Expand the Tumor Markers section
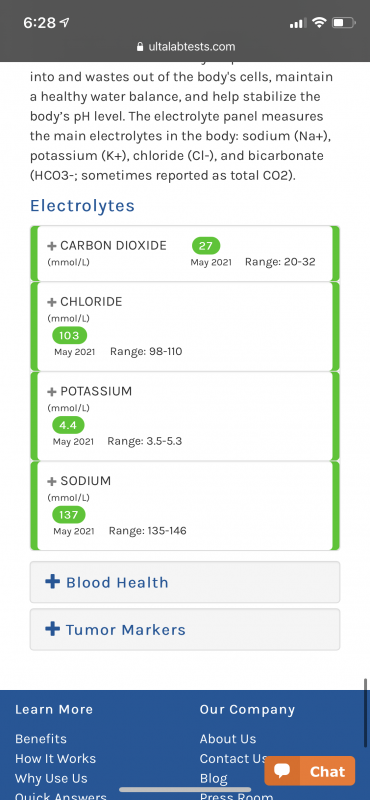 point(185,629)
